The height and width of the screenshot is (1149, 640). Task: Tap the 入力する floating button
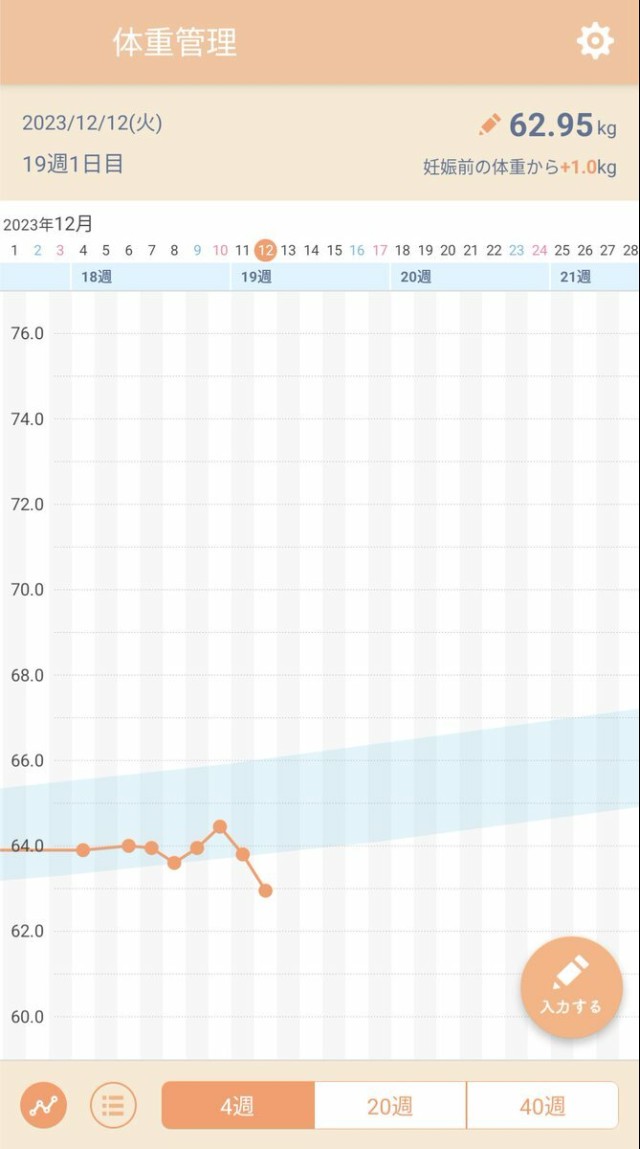click(x=571, y=987)
